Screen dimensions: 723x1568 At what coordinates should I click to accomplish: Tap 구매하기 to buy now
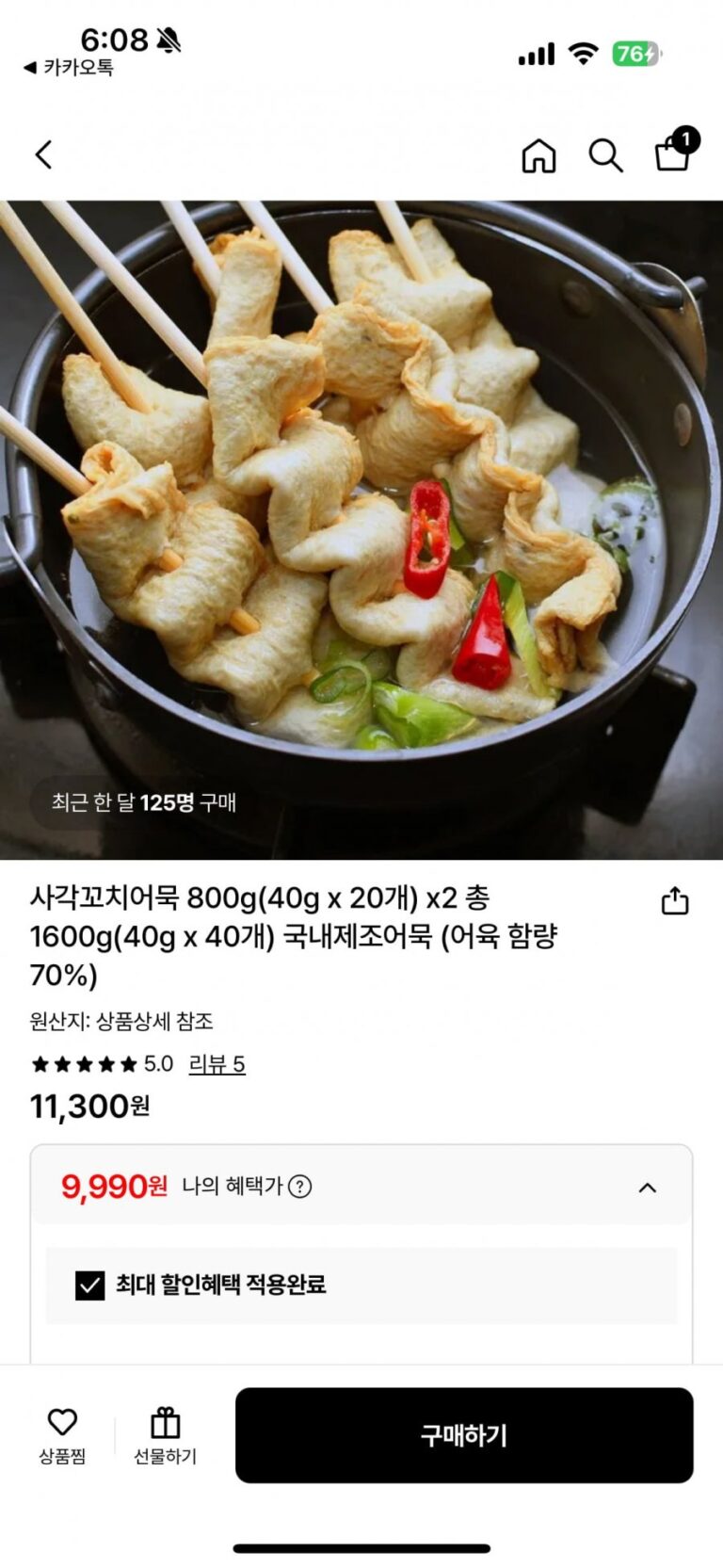[x=464, y=1435]
